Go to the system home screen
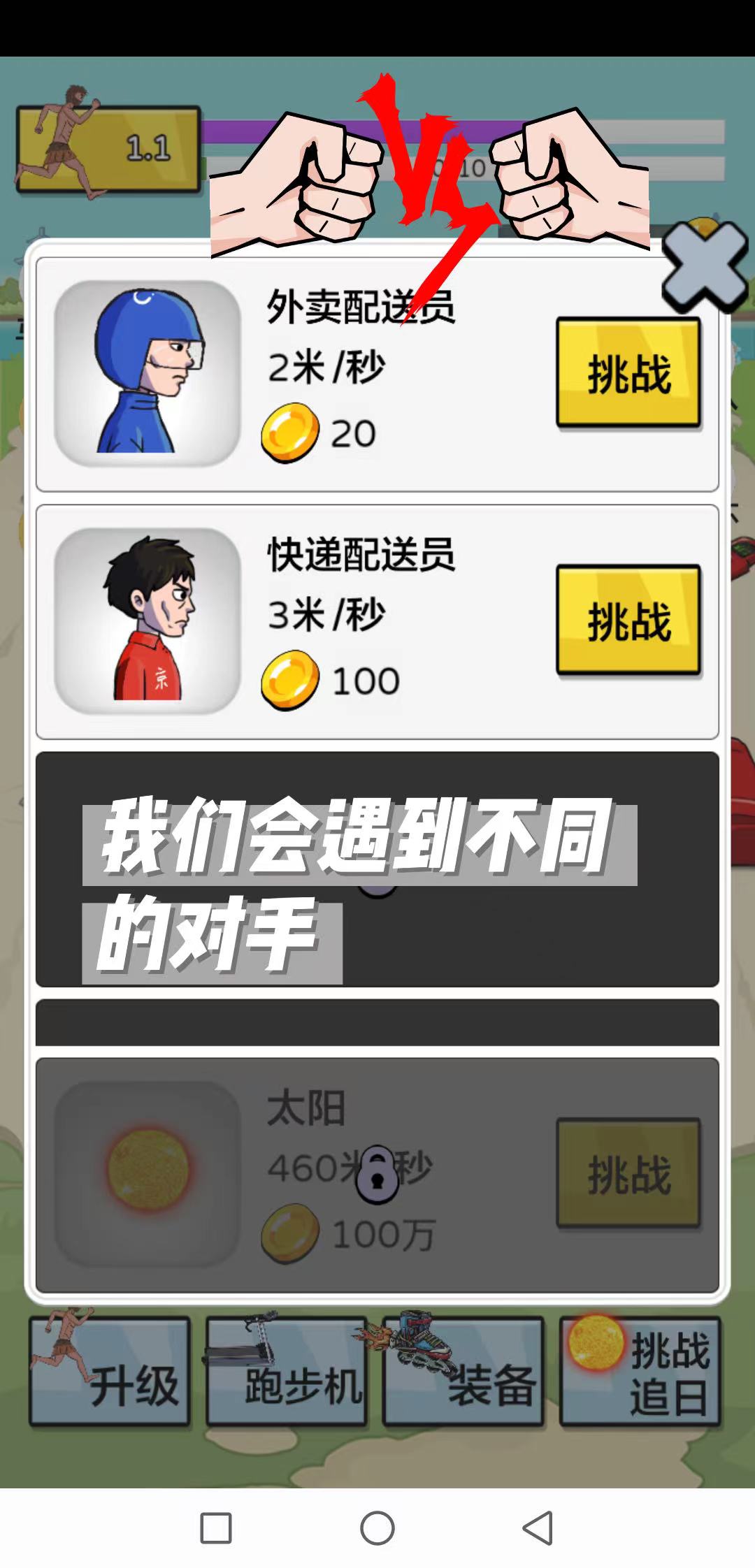The image size is (755, 1568). [x=377, y=1527]
